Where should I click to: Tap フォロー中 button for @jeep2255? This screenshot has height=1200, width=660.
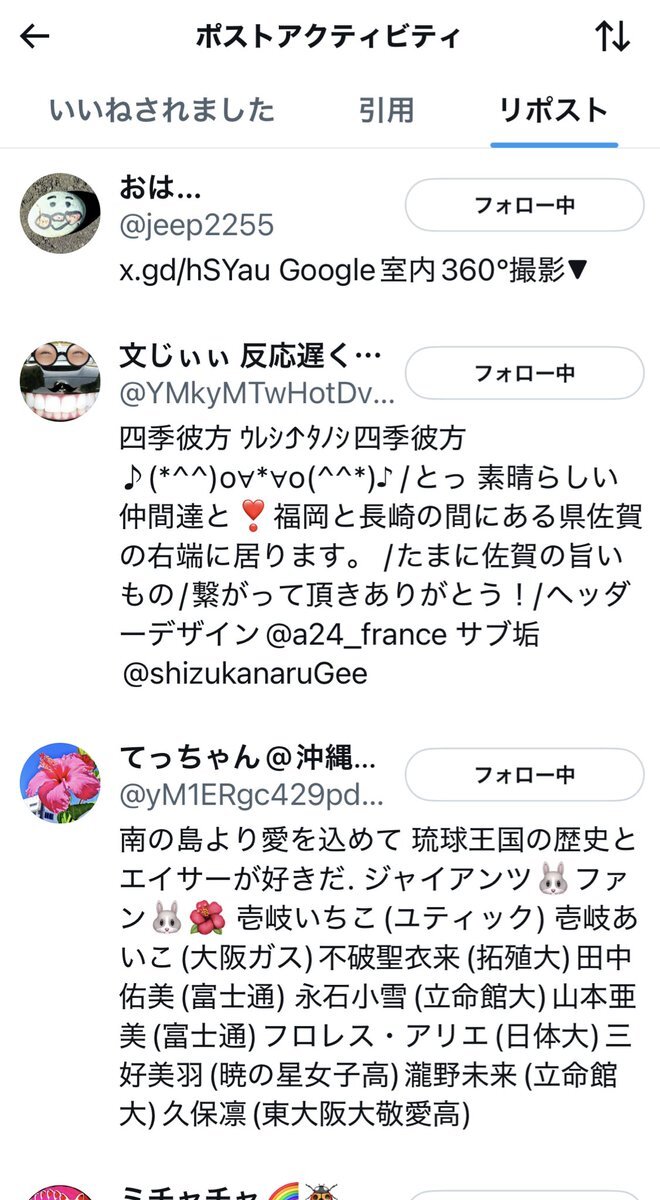pyautogui.click(x=524, y=206)
